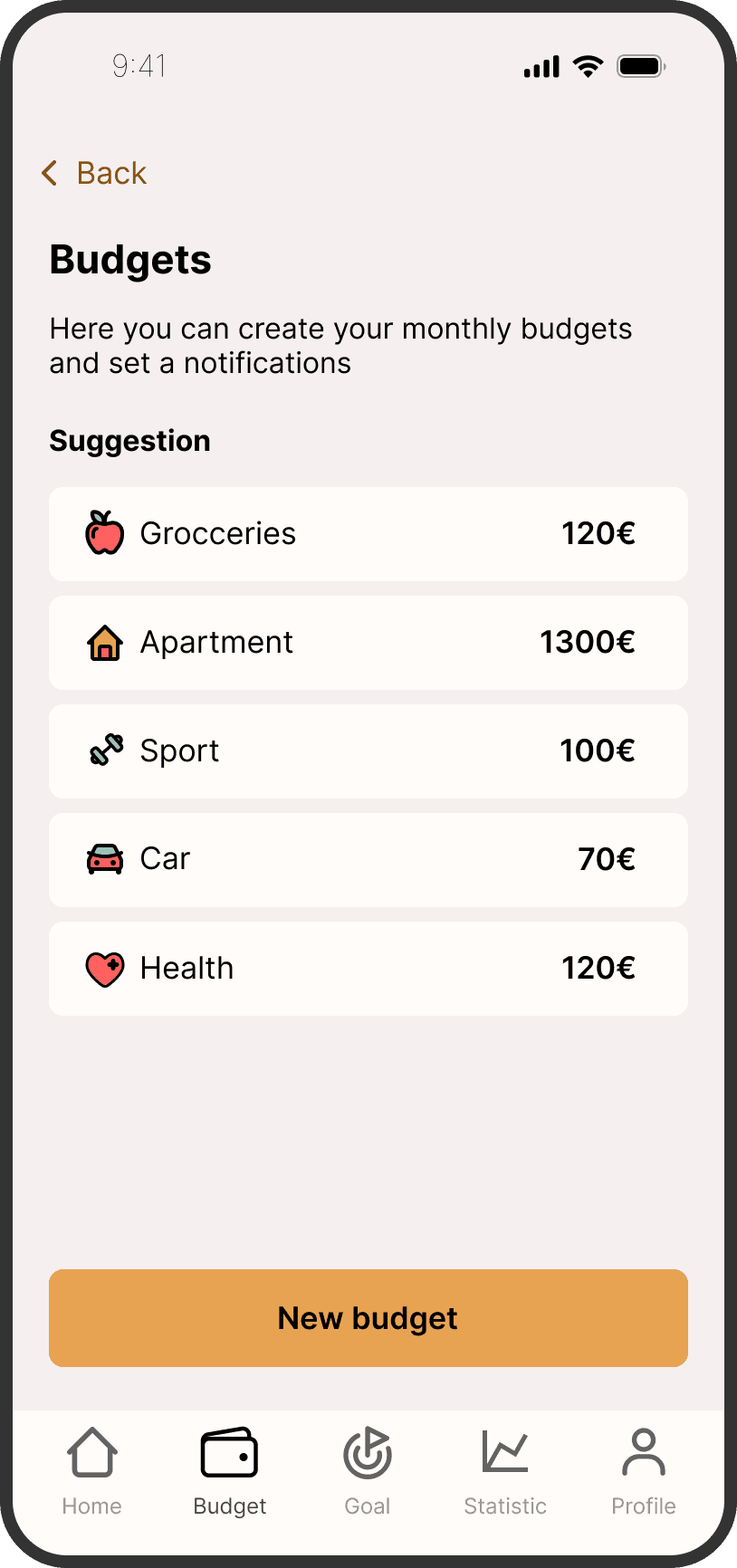Pick the Health budget suggestion
Image resolution: width=737 pixels, height=1568 pixels.
click(x=368, y=969)
